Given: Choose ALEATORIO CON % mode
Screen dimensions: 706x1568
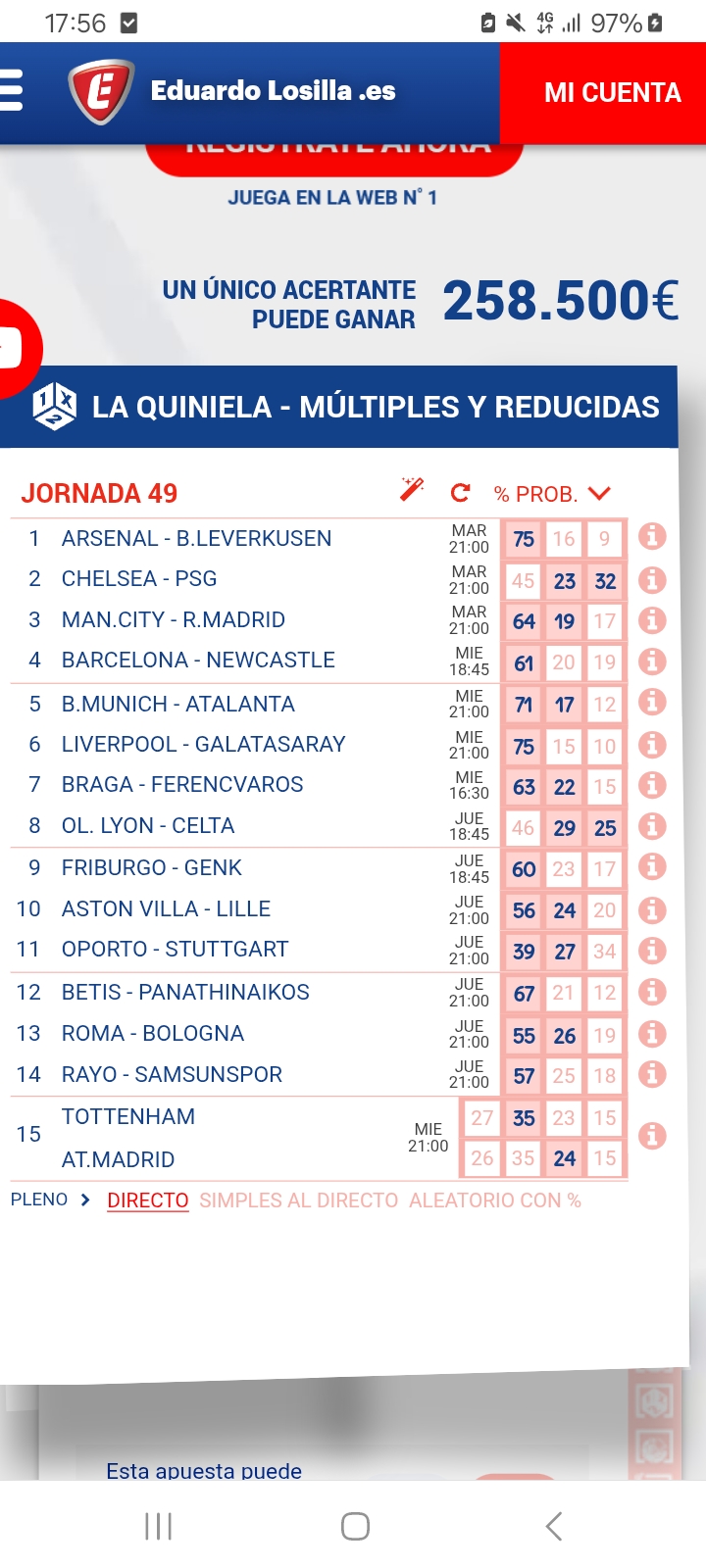Looking at the screenshot, I should coord(494,1200).
